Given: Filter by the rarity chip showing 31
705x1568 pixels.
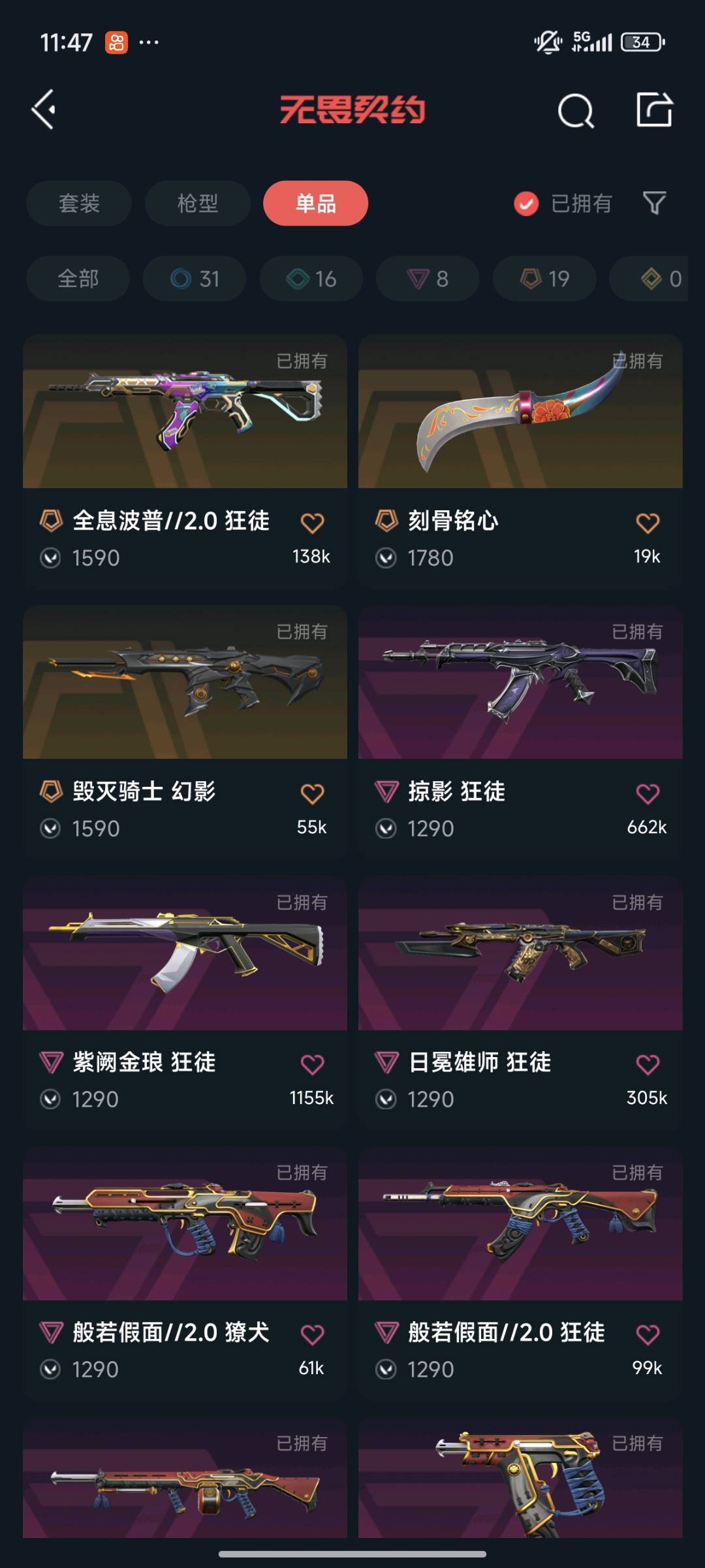Looking at the screenshot, I should [195, 279].
